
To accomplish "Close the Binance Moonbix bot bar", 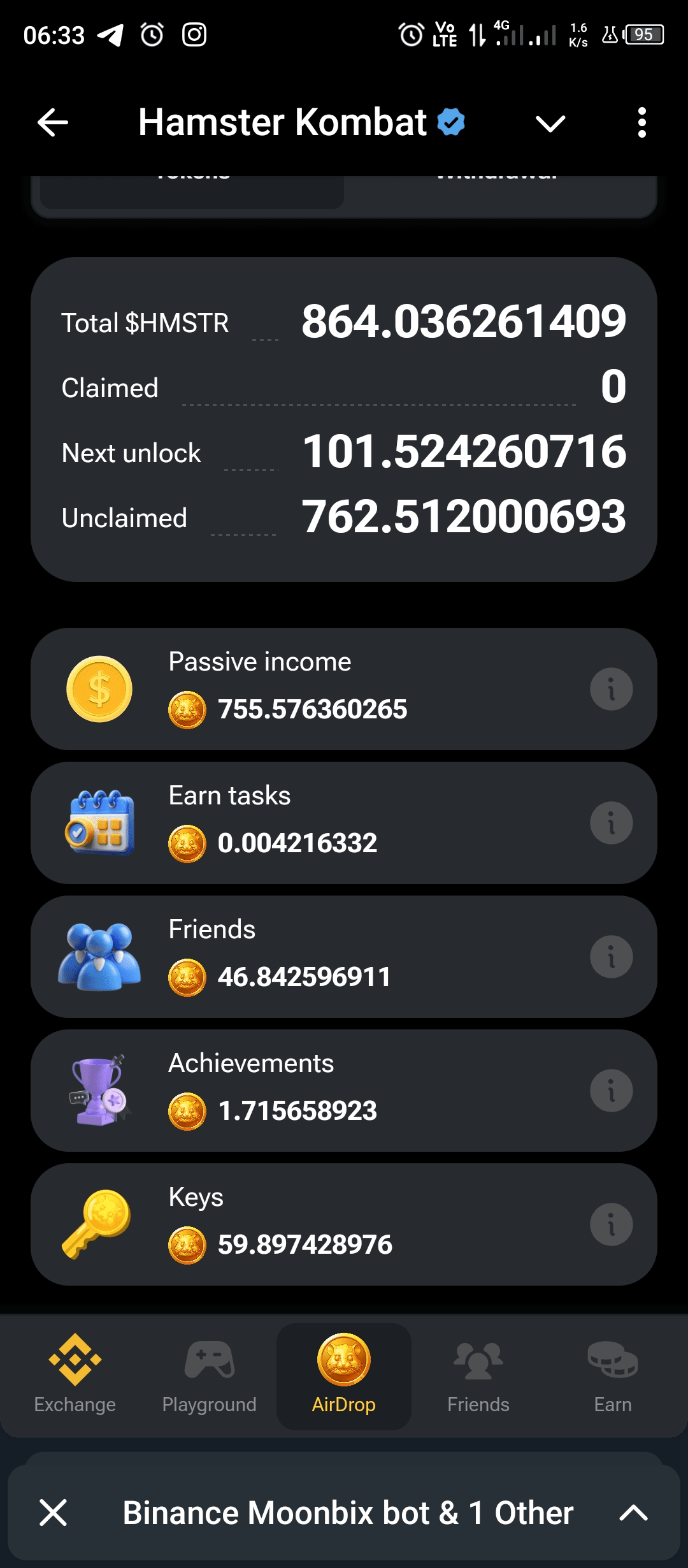I will [53, 1512].
